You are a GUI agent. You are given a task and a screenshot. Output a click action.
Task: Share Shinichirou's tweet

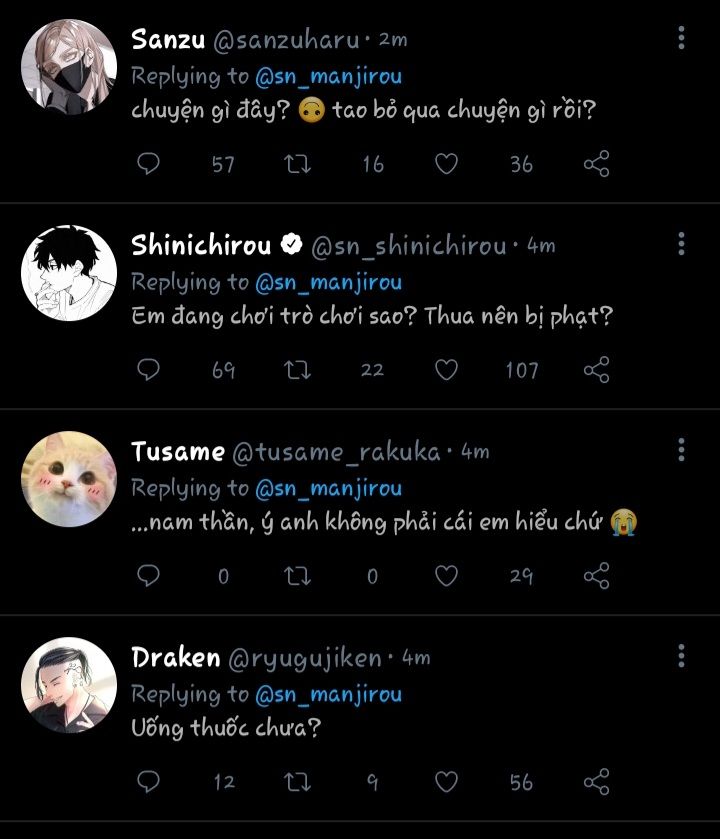click(596, 370)
